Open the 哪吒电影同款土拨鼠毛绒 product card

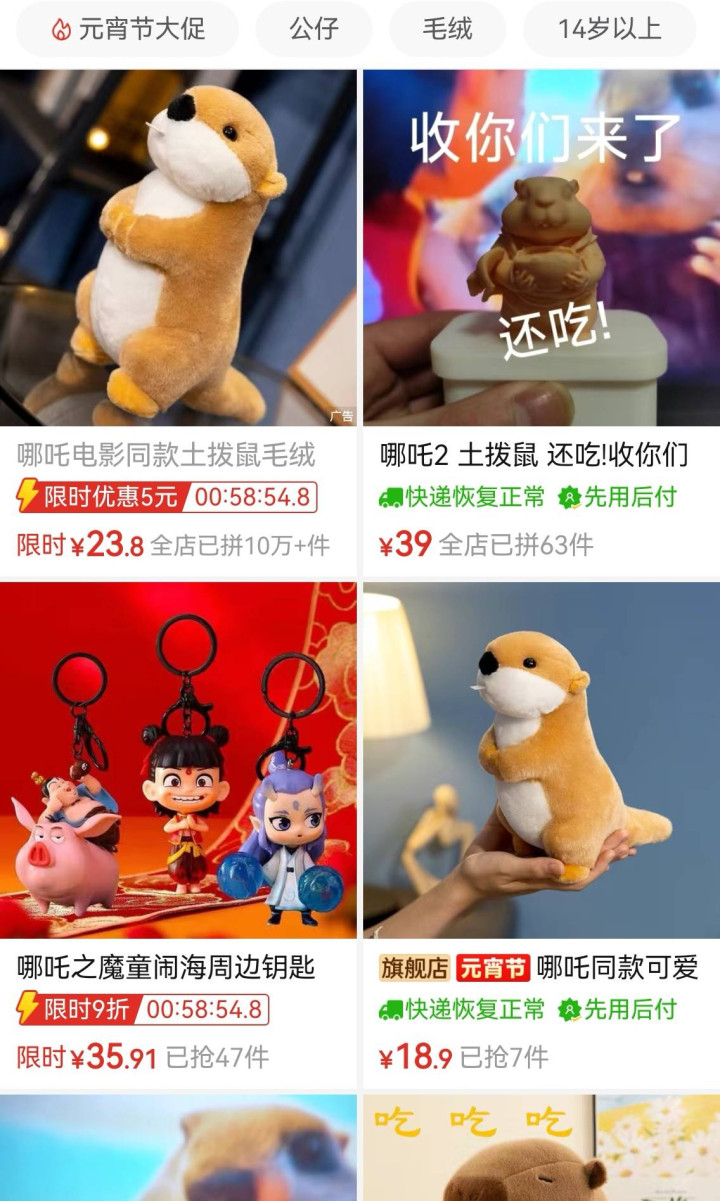(178, 322)
